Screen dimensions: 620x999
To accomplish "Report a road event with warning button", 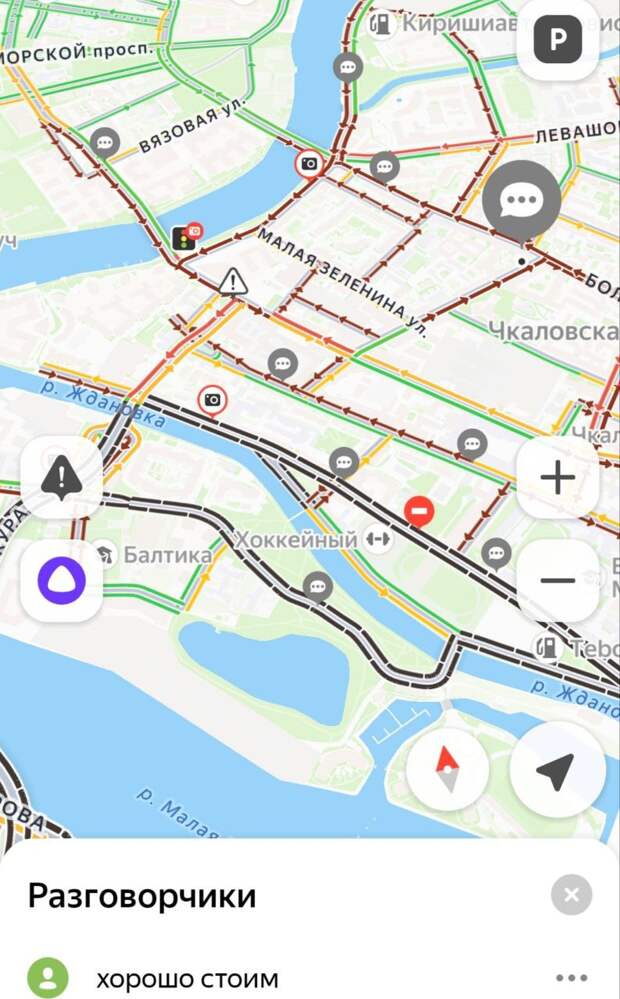I will pyautogui.click(x=61, y=478).
